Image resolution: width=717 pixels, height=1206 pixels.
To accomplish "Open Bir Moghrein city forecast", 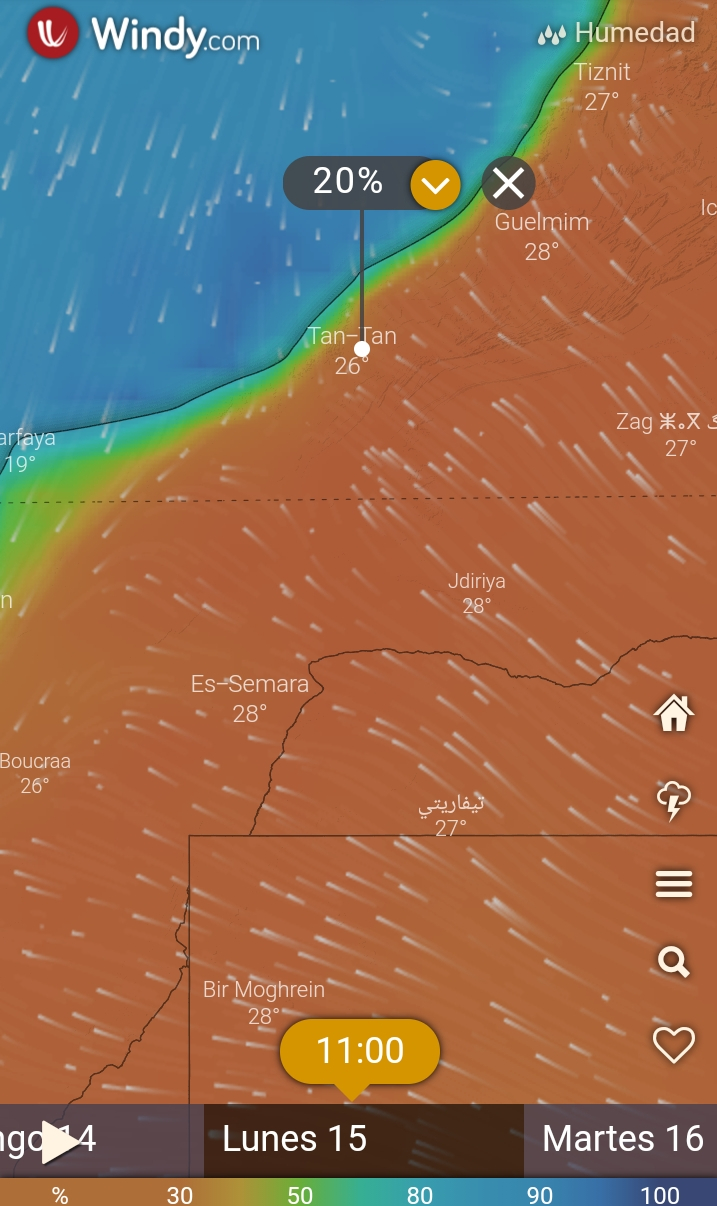I will point(264,990).
